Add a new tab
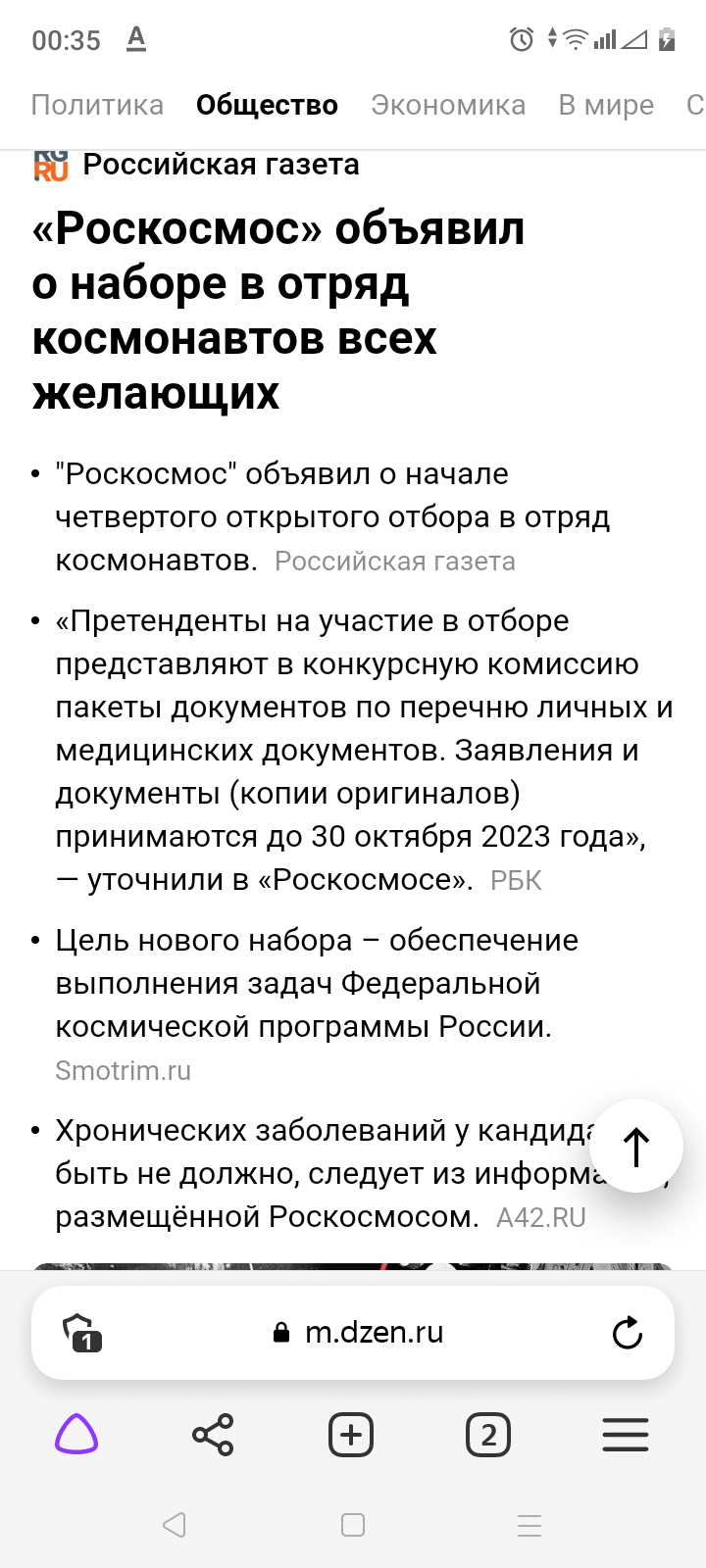Image resolution: width=706 pixels, height=1568 pixels. 351,1436
